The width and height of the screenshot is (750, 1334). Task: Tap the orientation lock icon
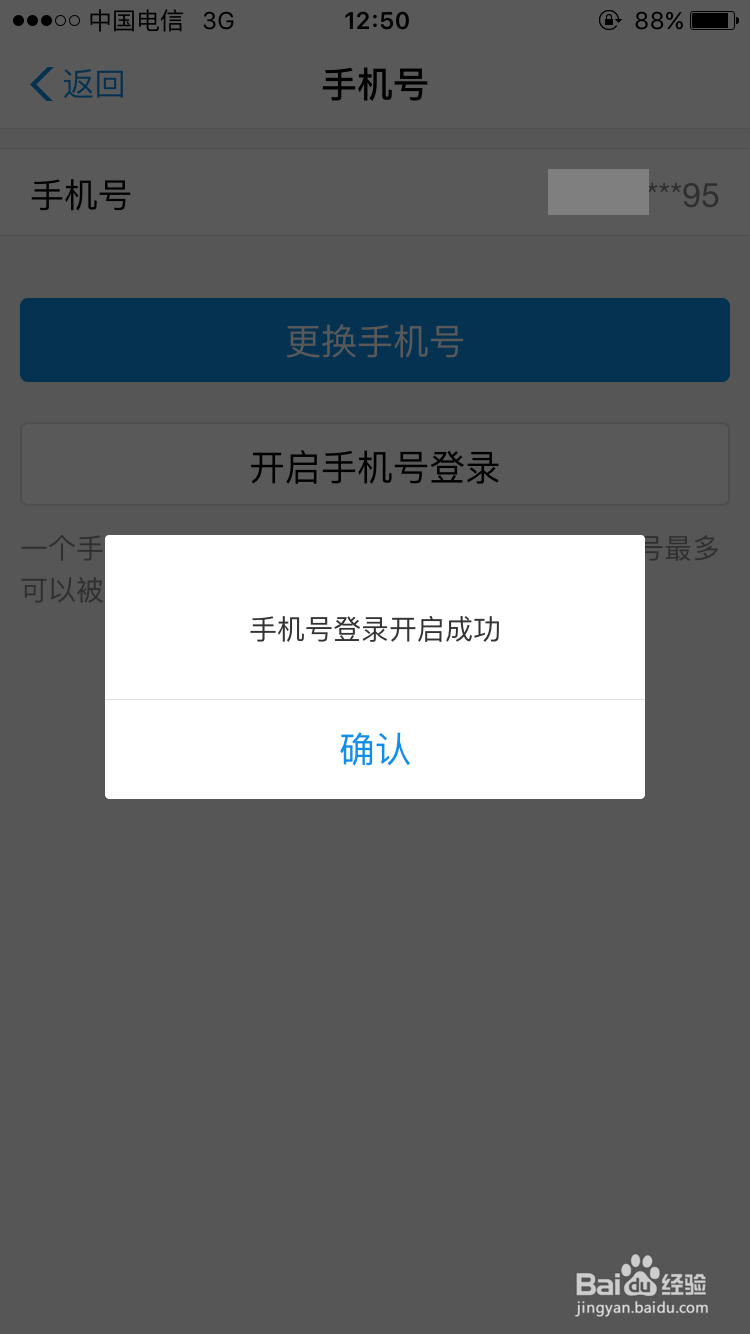pos(610,18)
